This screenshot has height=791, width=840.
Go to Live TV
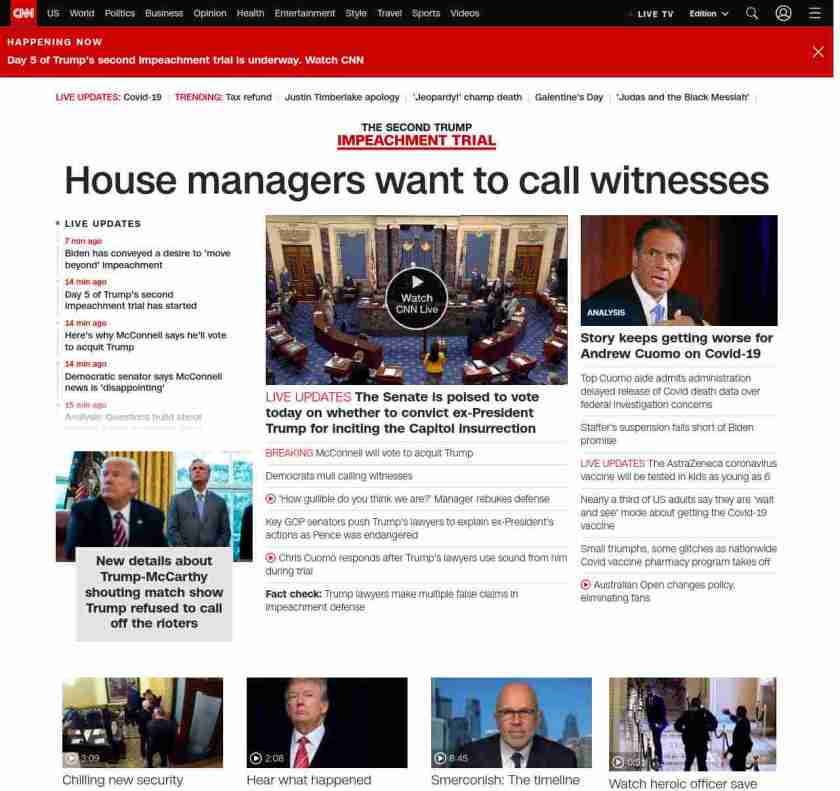pos(655,14)
